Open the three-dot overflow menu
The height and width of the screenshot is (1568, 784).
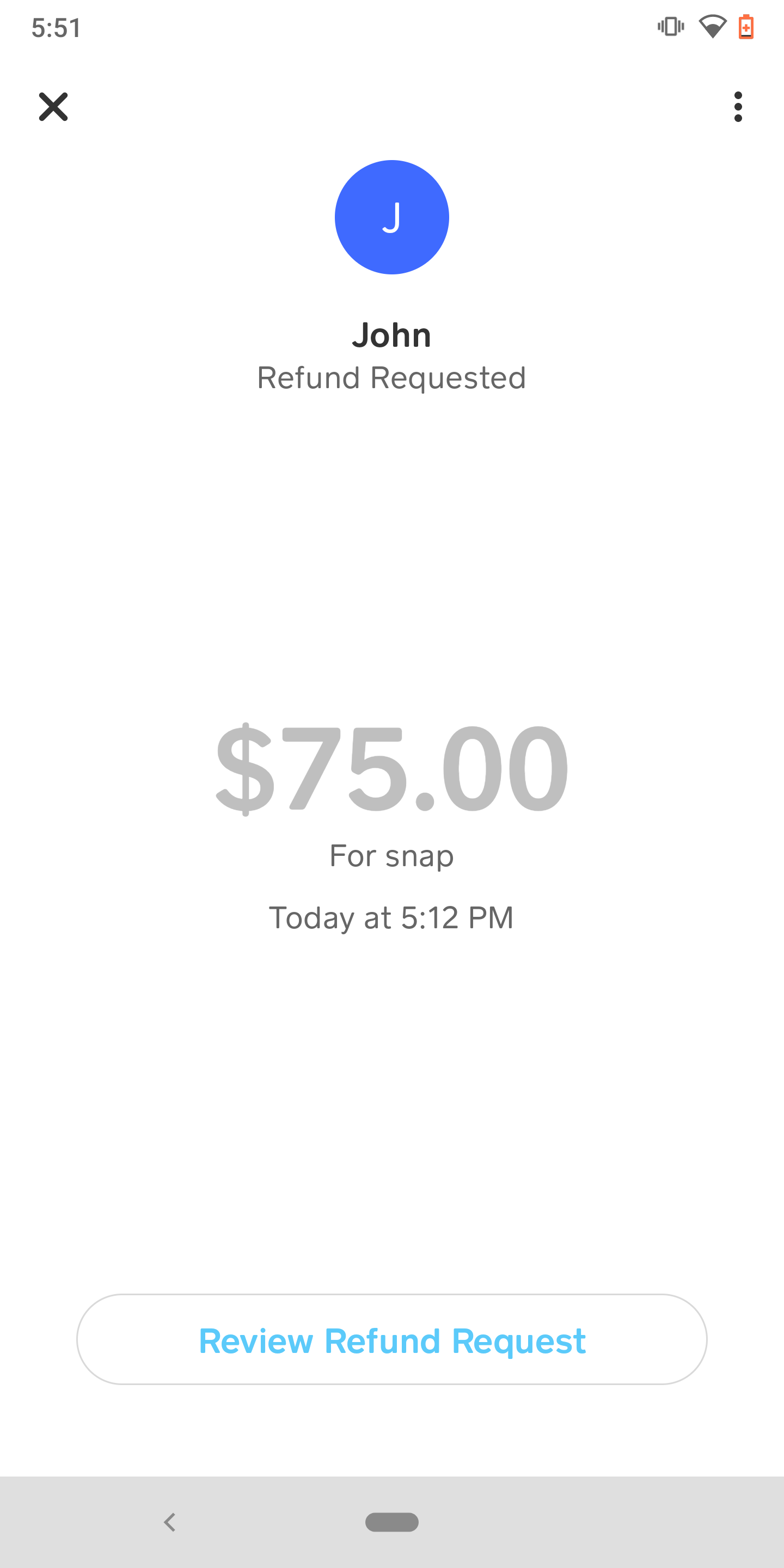(x=738, y=107)
